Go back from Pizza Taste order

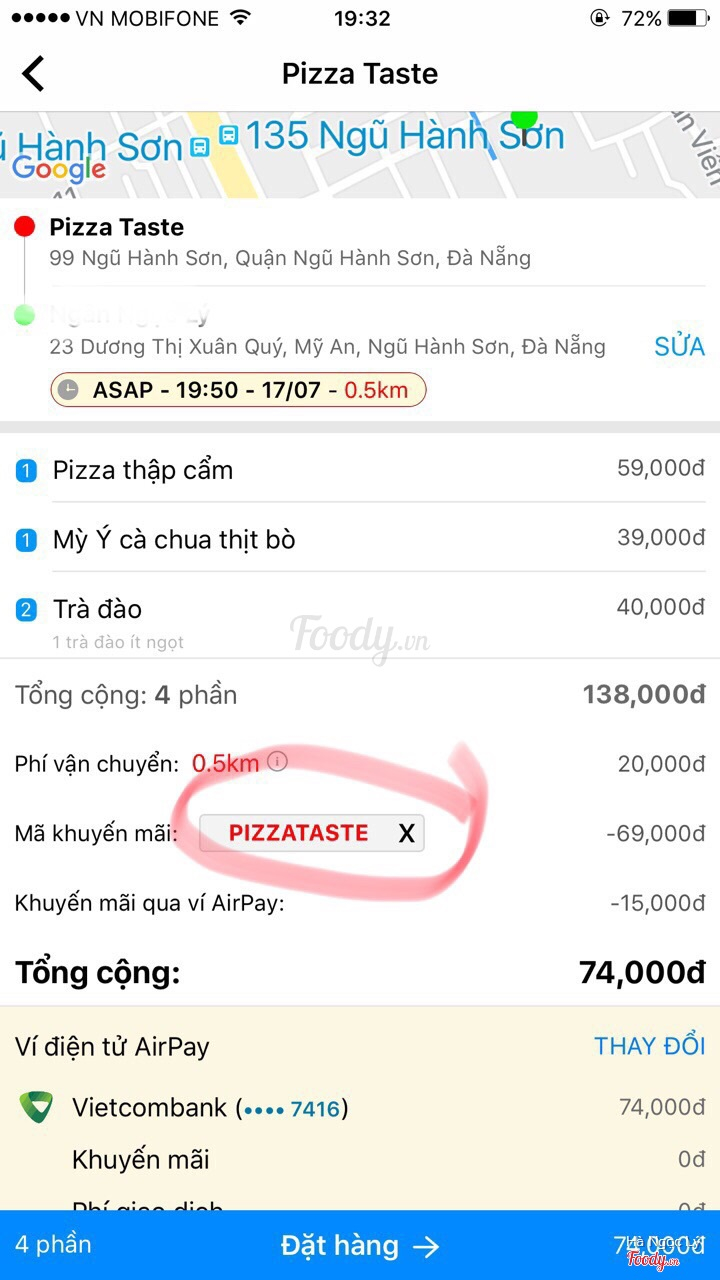pos(34,74)
